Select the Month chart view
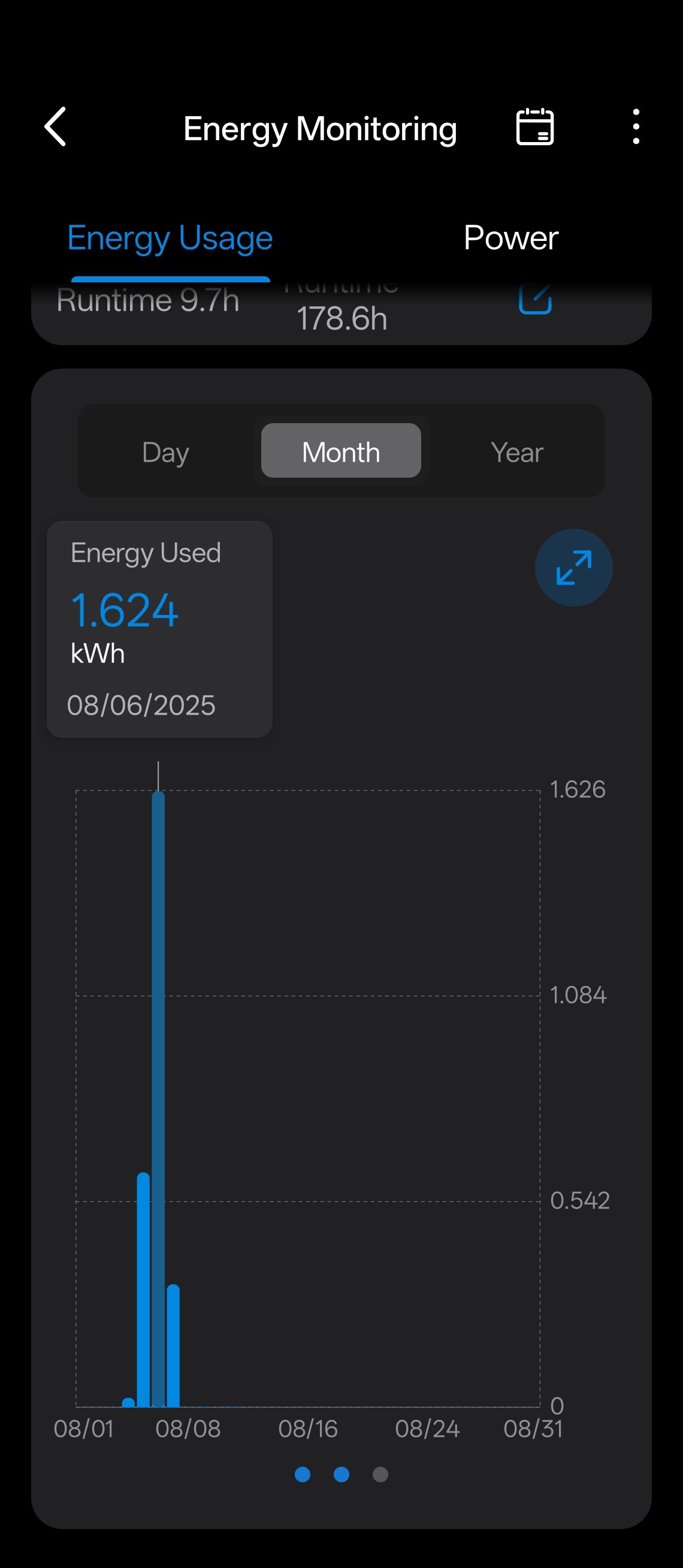 click(x=341, y=451)
